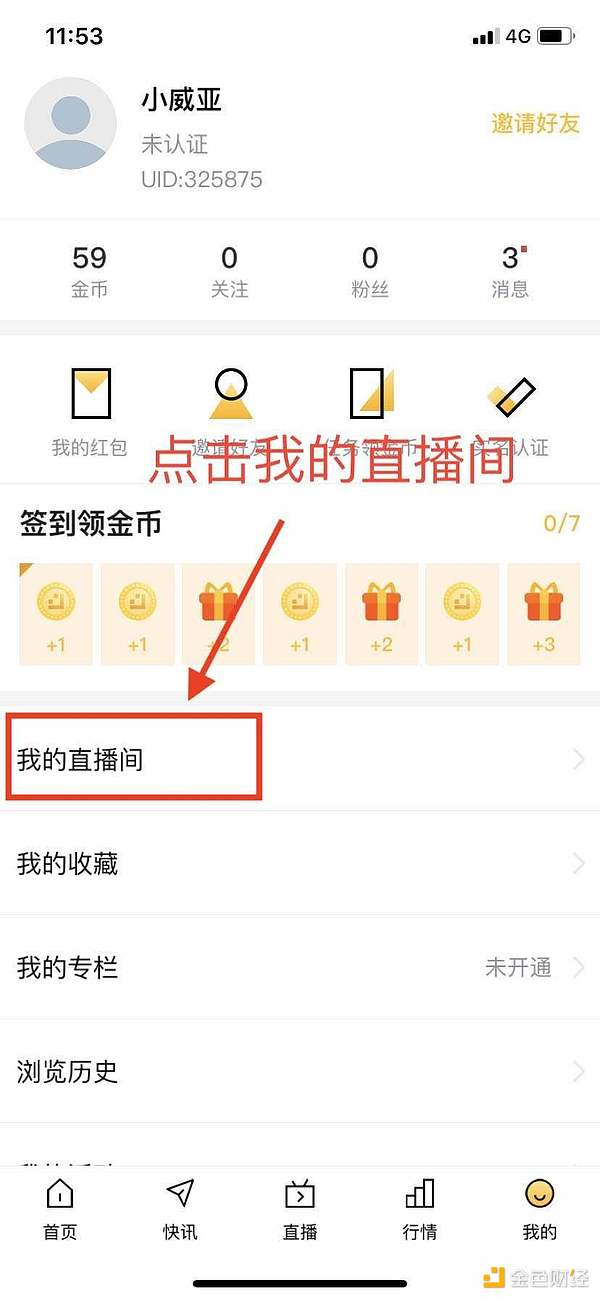This screenshot has height=1299, width=600.
Task: Tap 邀请好友 link at top
Action: [535, 124]
